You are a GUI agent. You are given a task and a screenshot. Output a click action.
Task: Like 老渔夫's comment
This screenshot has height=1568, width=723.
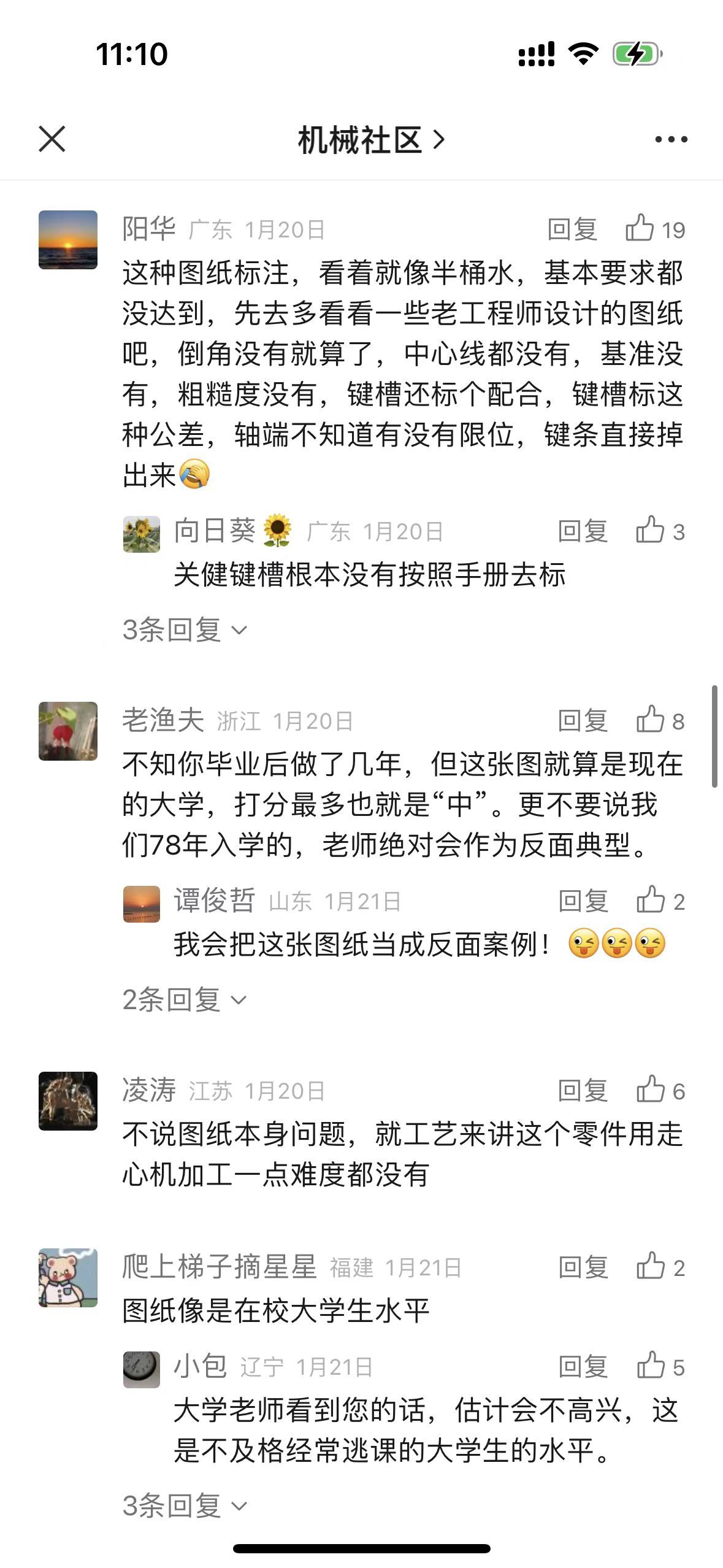point(651,721)
